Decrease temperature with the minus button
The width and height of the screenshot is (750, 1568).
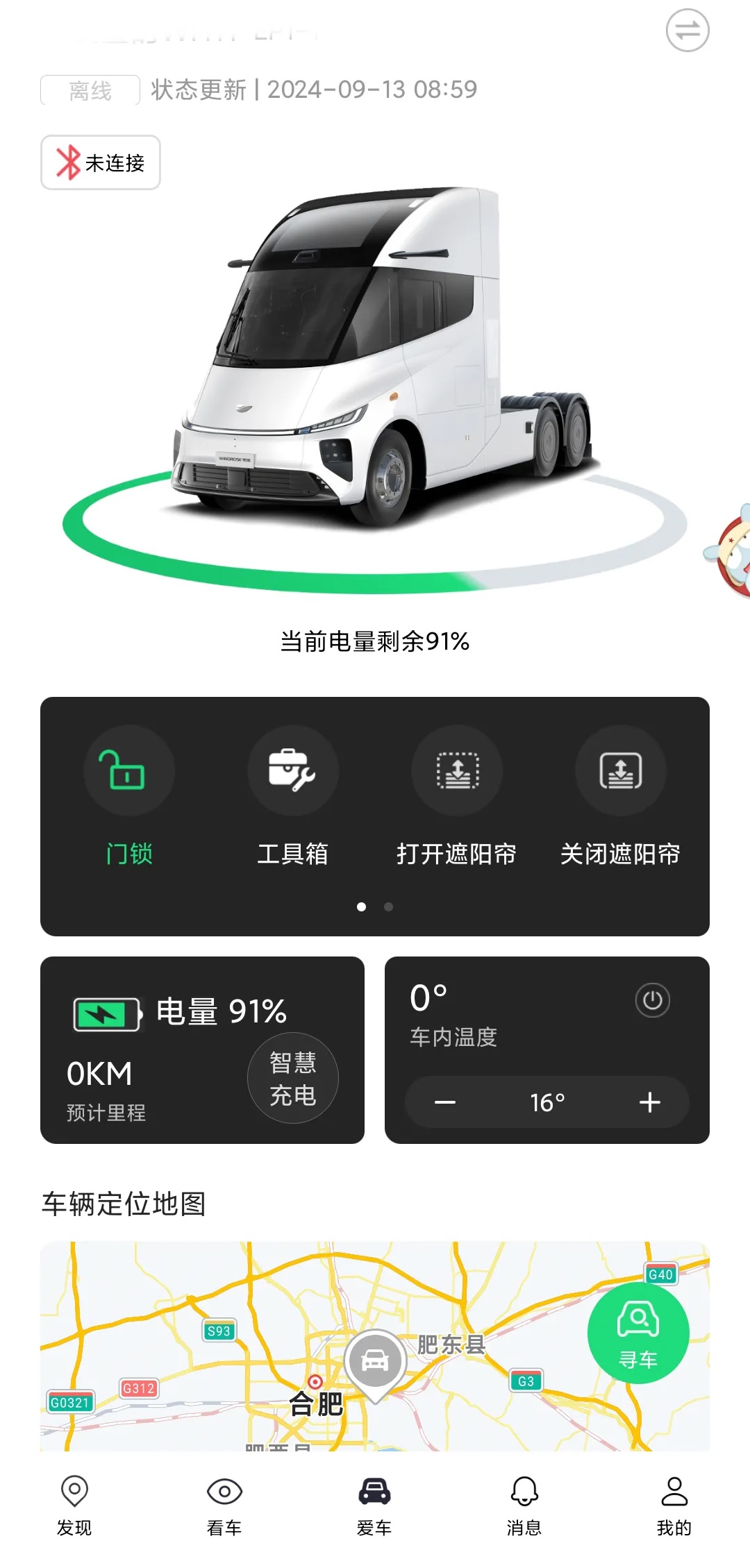click(445, 1102)
